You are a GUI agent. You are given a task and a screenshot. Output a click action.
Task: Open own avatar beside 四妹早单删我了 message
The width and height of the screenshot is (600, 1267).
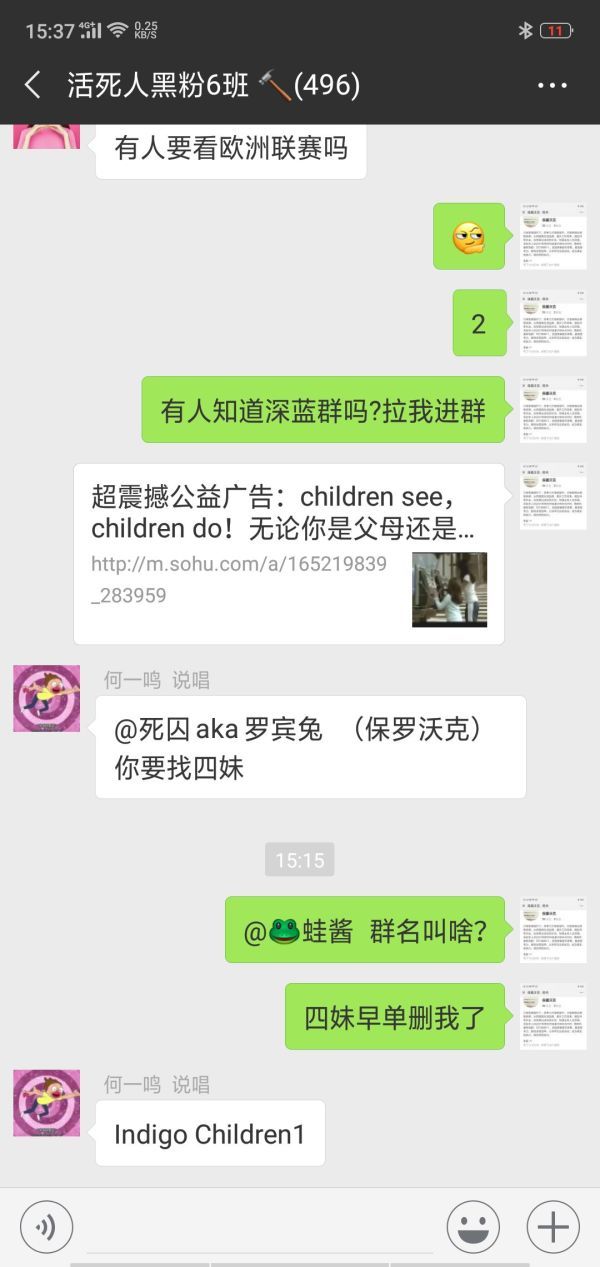point(553,1016)
